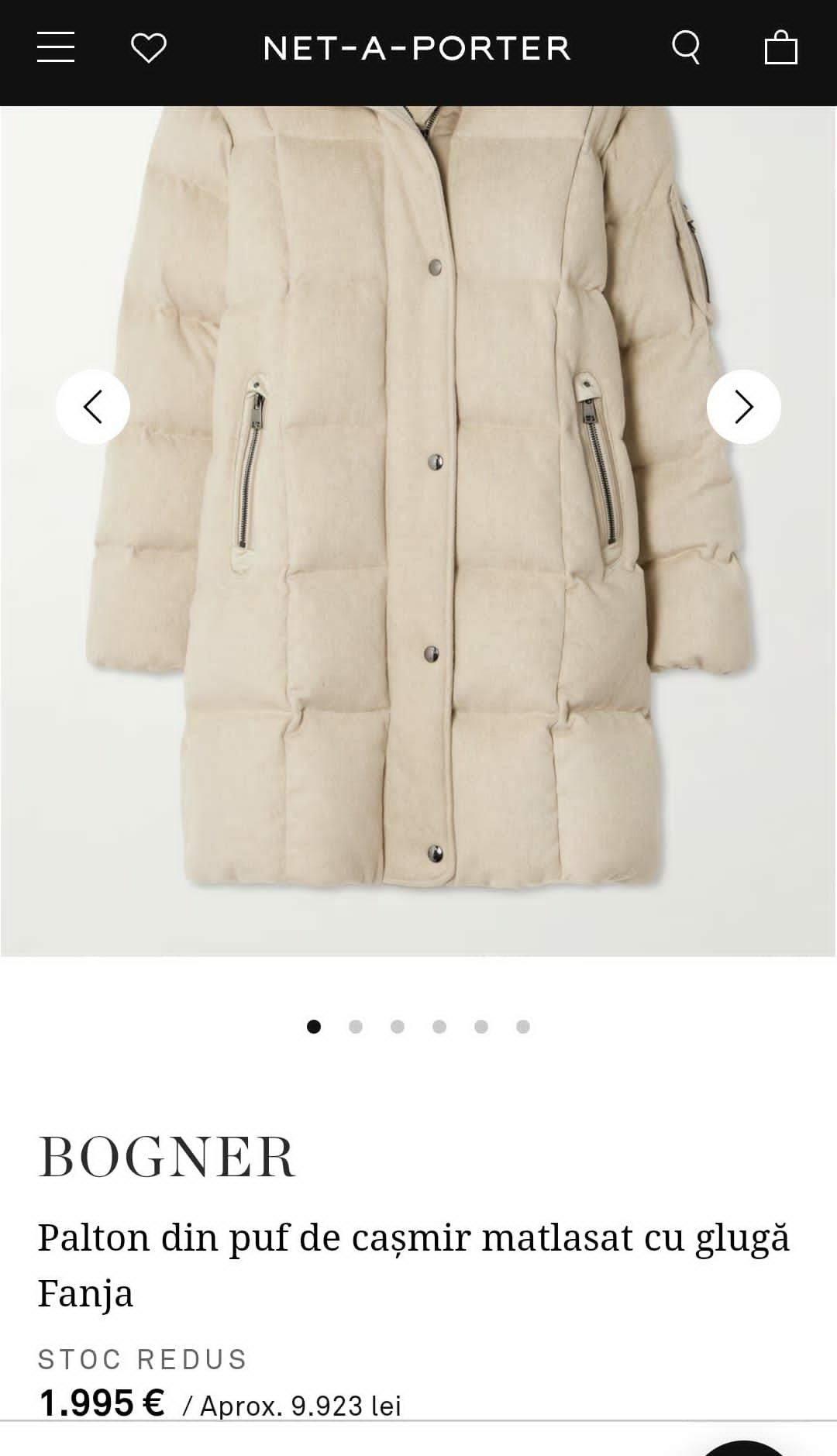
Task: Show the previous product image
Action: (x=93, y=407)
